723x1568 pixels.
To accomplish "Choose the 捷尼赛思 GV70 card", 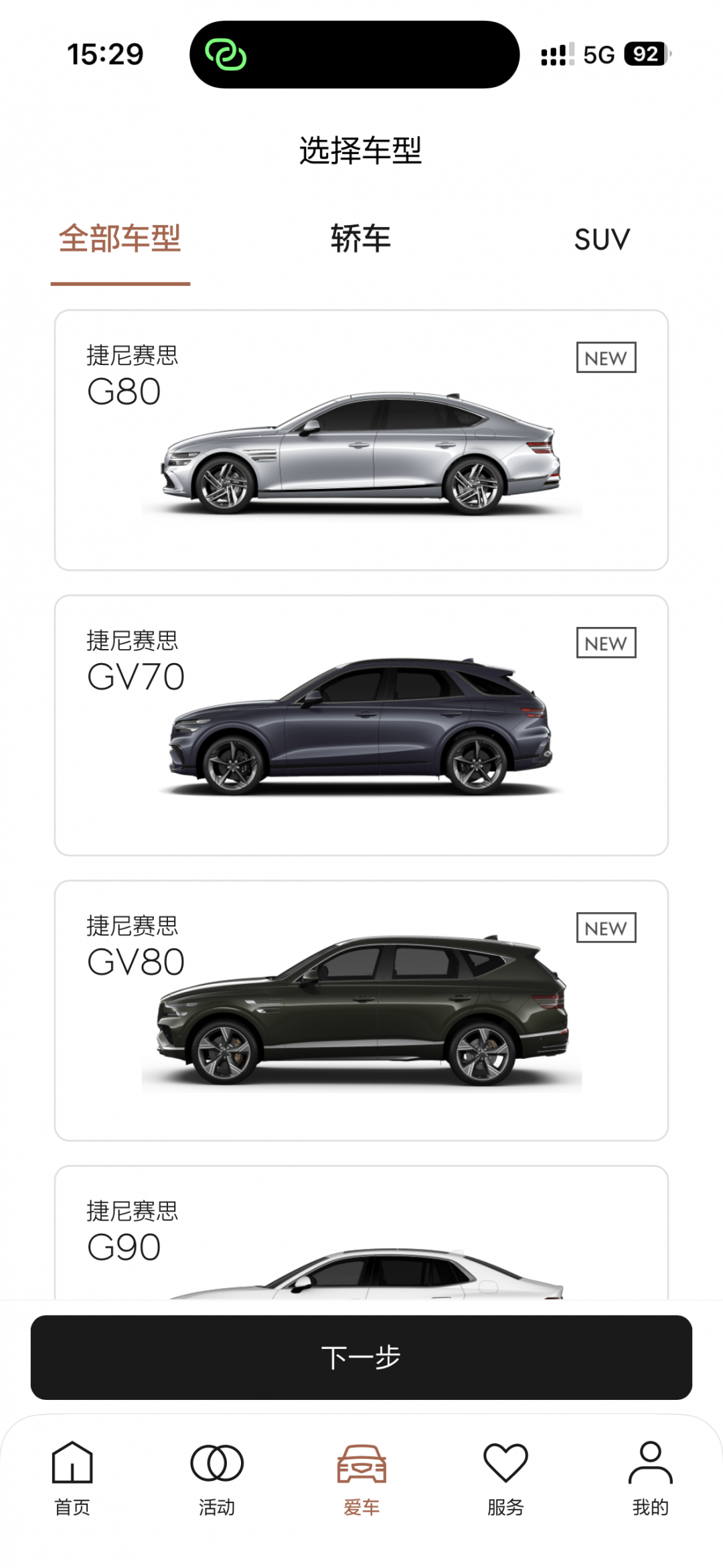I will 361,725.
